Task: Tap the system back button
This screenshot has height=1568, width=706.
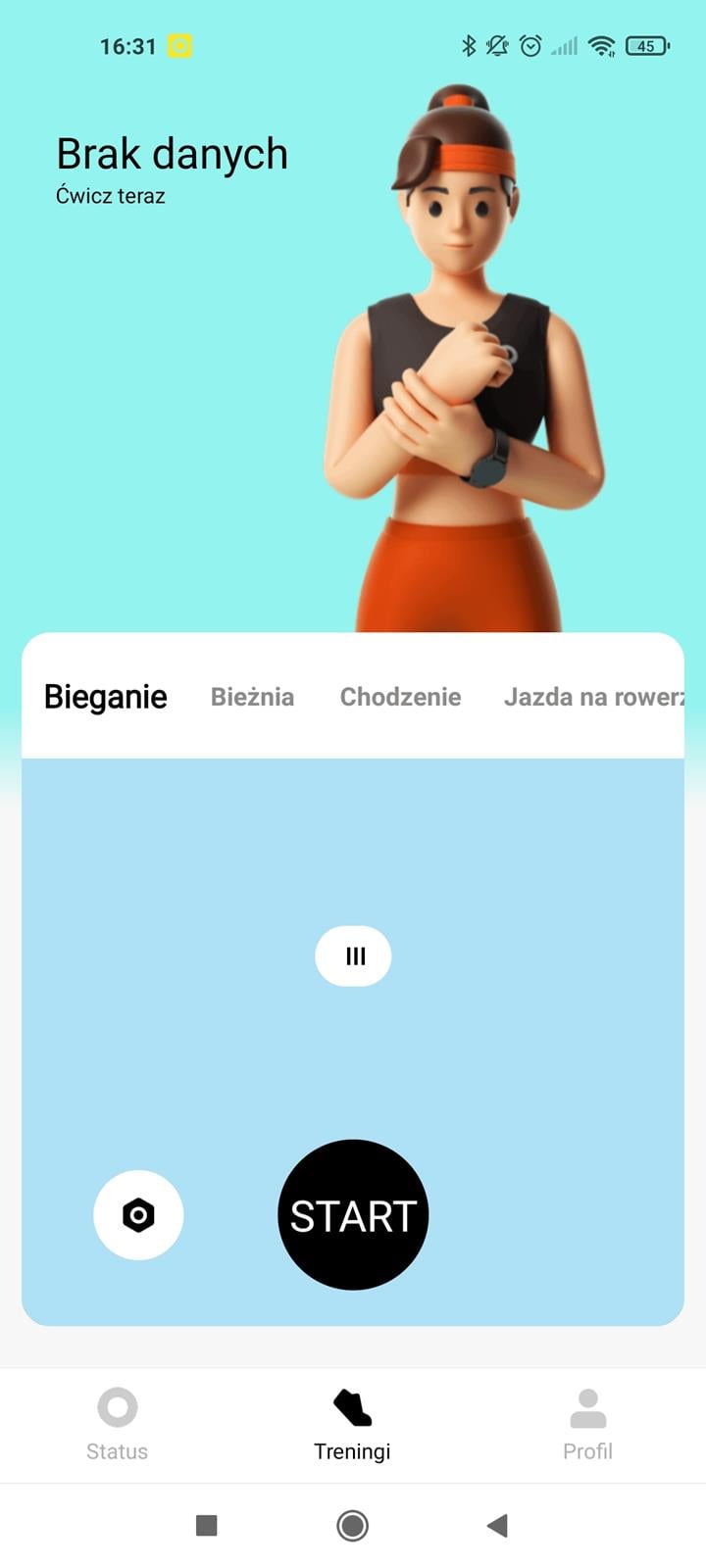Action: tap(497, 1525)
